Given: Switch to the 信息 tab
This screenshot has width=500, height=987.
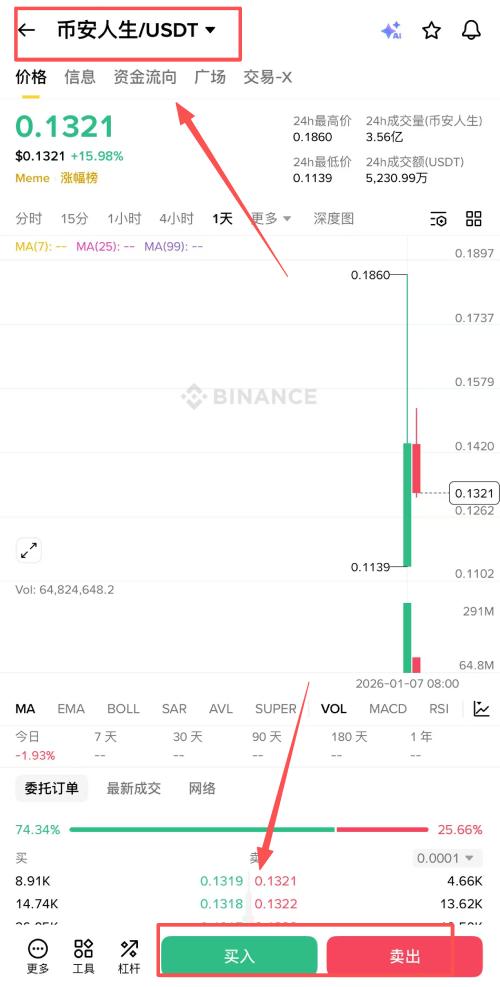Looking at the screenshot, I should [80, 77].
